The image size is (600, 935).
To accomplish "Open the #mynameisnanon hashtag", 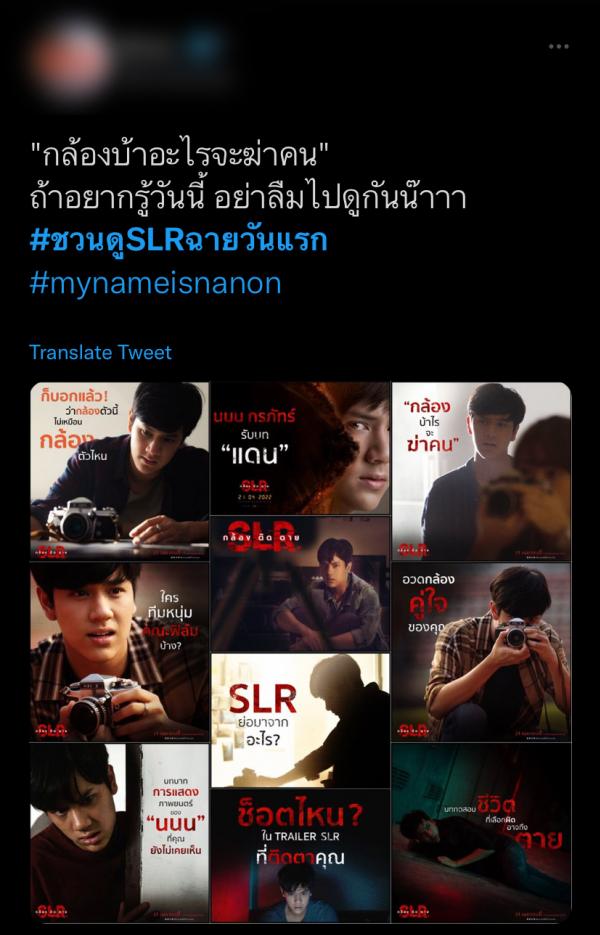I will (x=155, y=283).
